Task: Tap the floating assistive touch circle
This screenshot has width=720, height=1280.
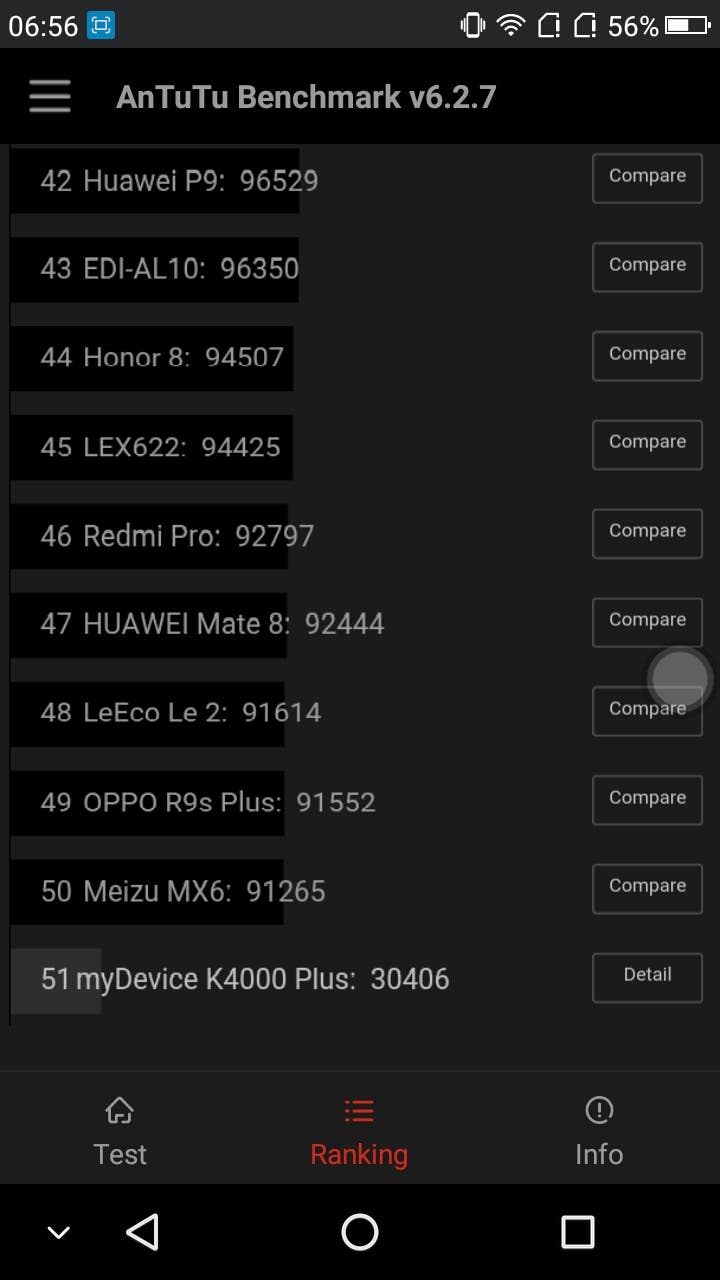Action: tap(680, 679)
